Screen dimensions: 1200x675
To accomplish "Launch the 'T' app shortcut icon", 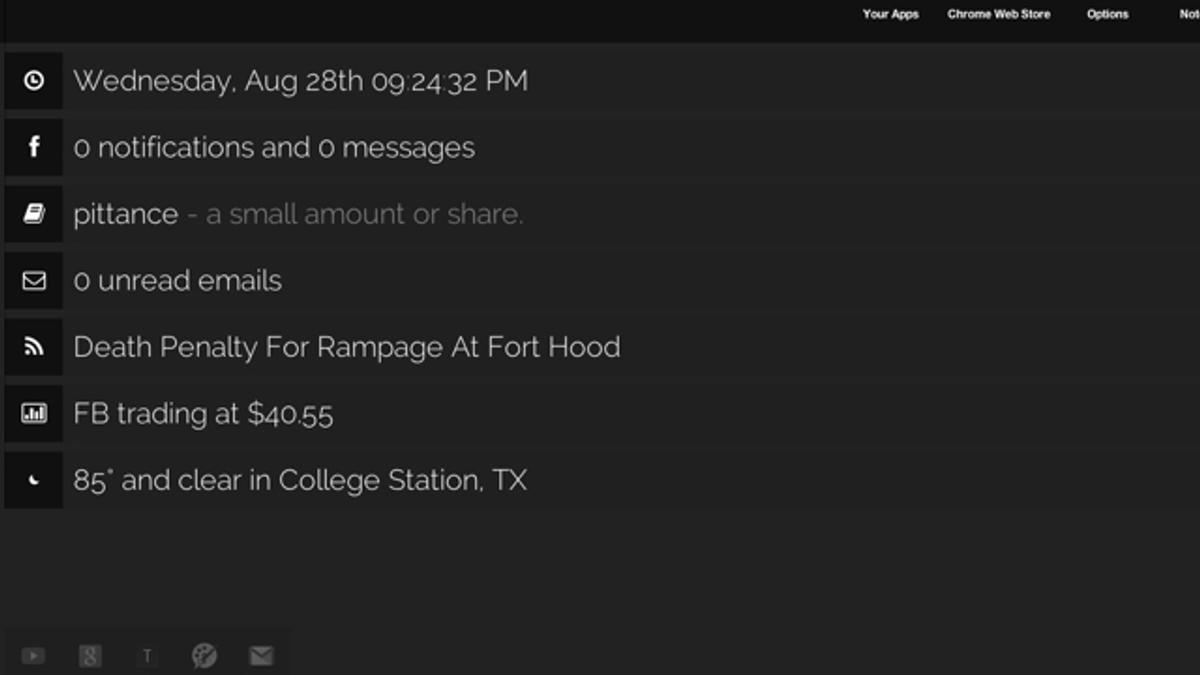I will coord(147,656).
